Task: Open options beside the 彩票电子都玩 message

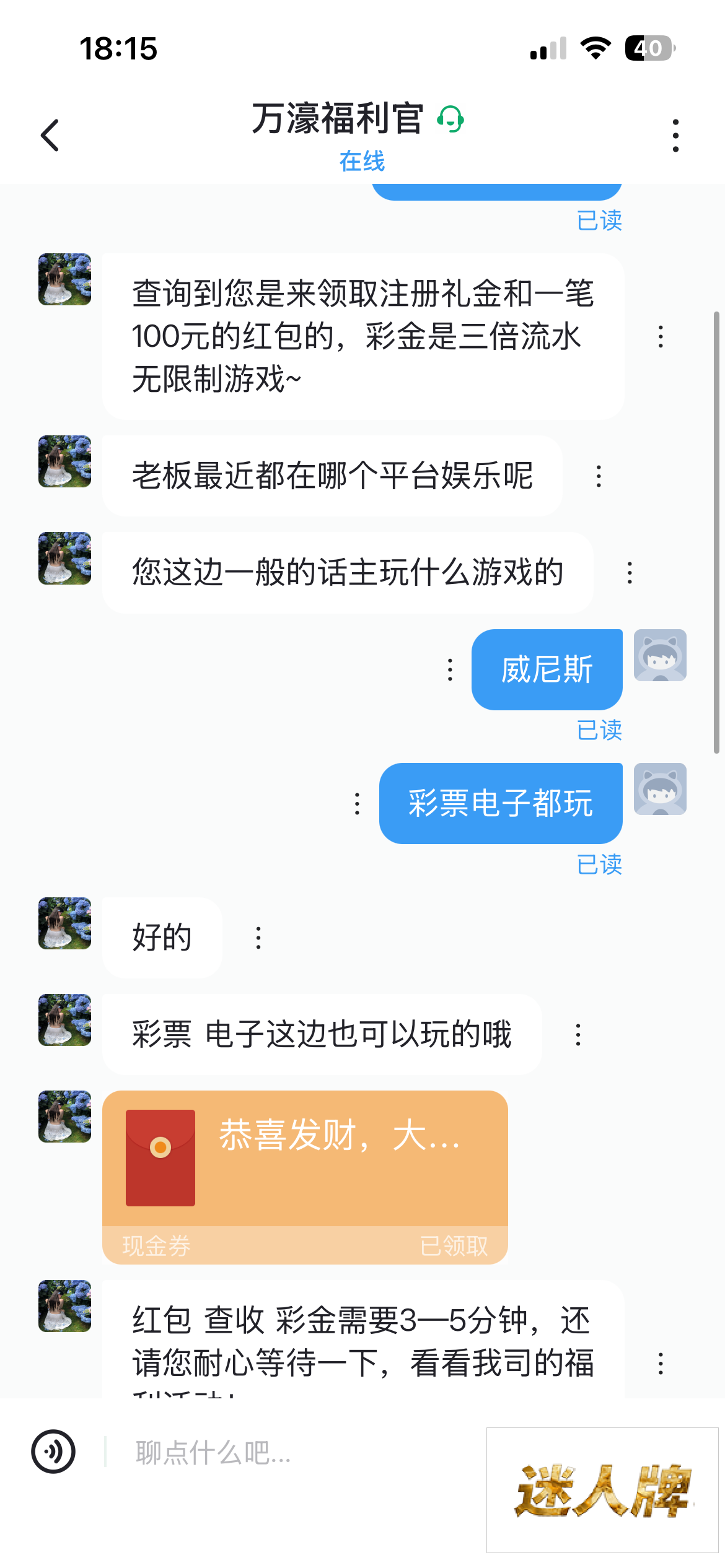Action: (357, 804)
